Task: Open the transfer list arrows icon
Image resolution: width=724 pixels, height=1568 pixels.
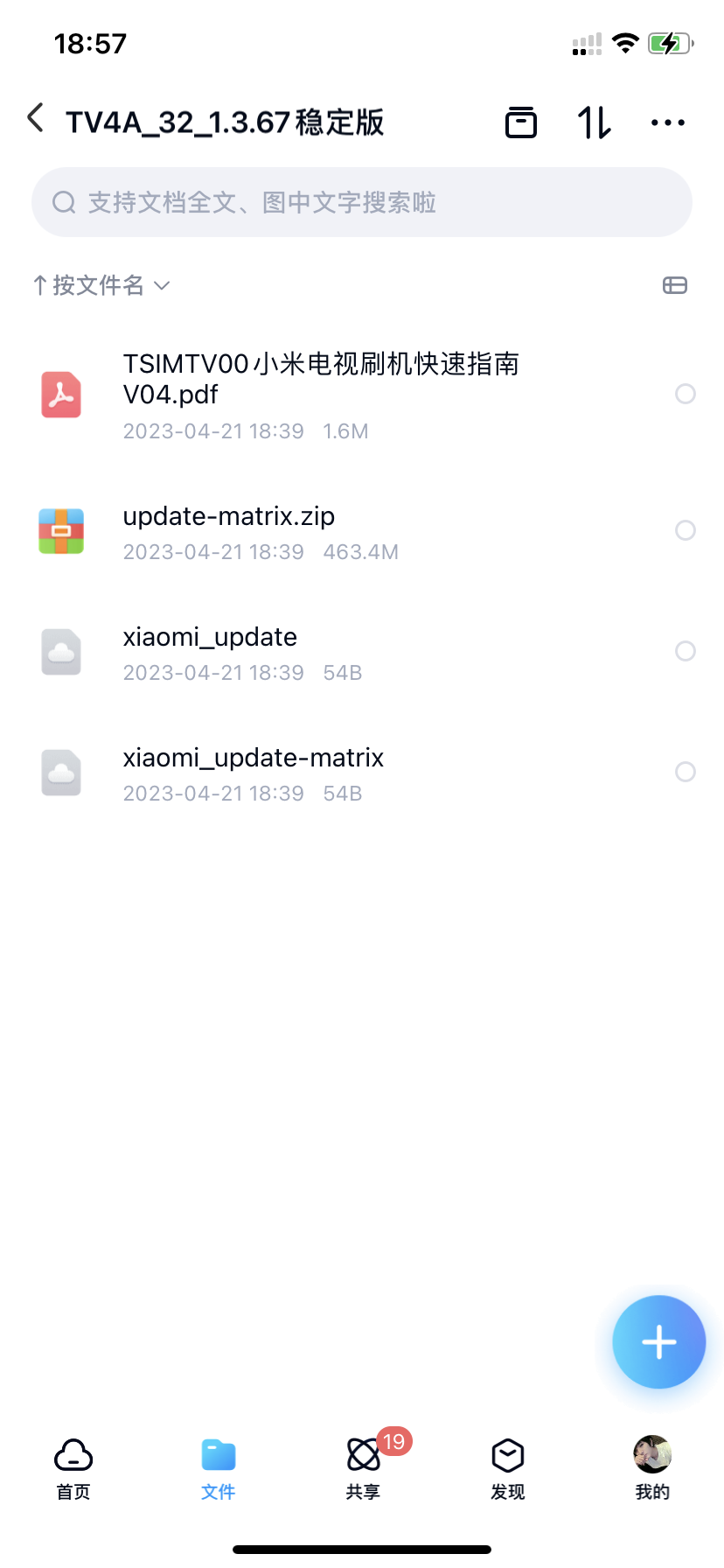Action: pos(595,122)
